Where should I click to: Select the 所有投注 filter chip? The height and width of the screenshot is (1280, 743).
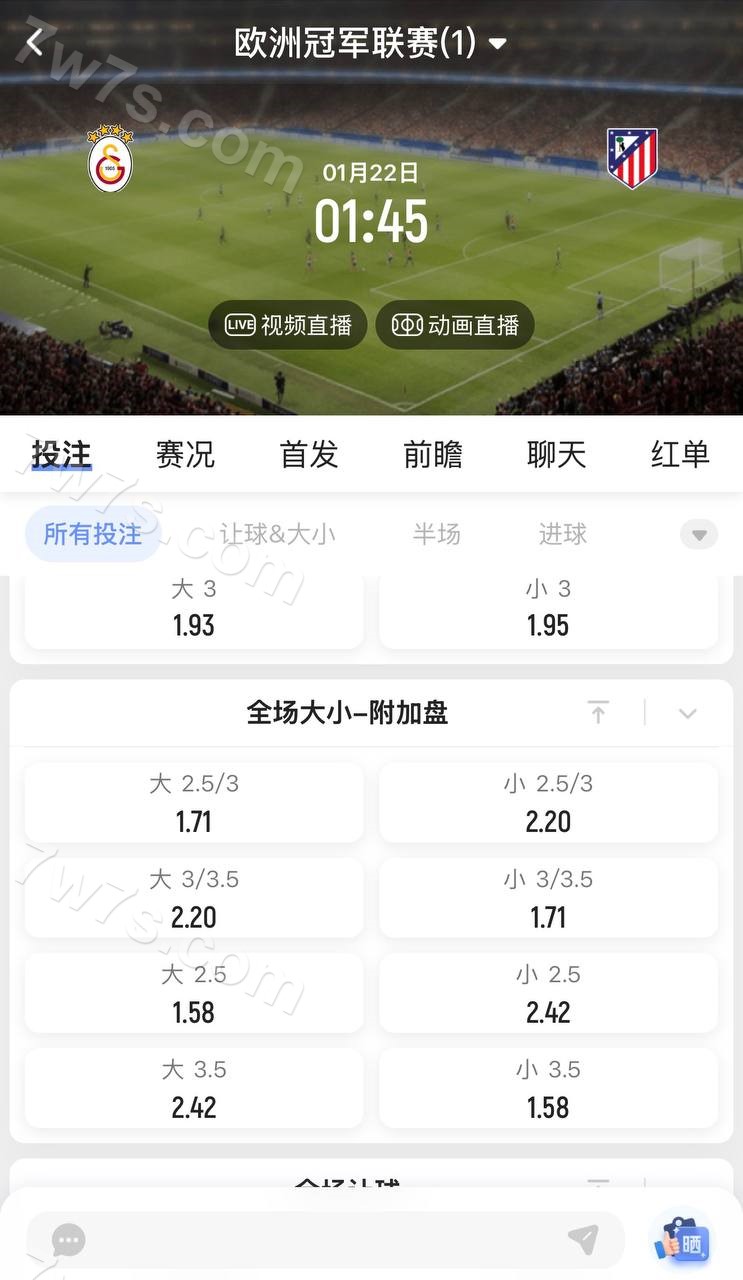[x=92, y=534]
